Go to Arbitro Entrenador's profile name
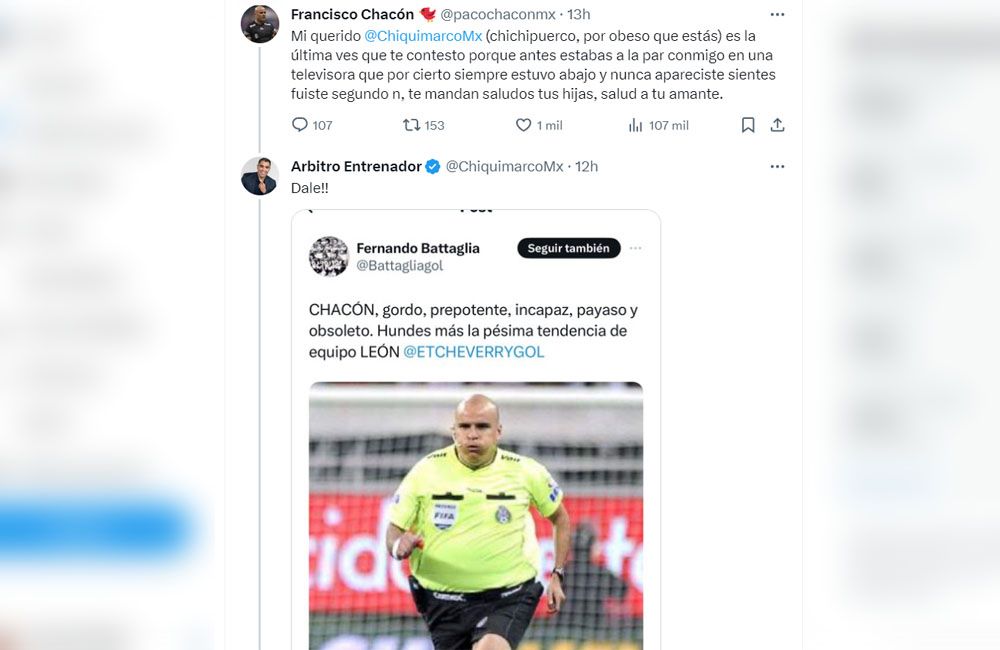1000x650 pixels. 356,166
